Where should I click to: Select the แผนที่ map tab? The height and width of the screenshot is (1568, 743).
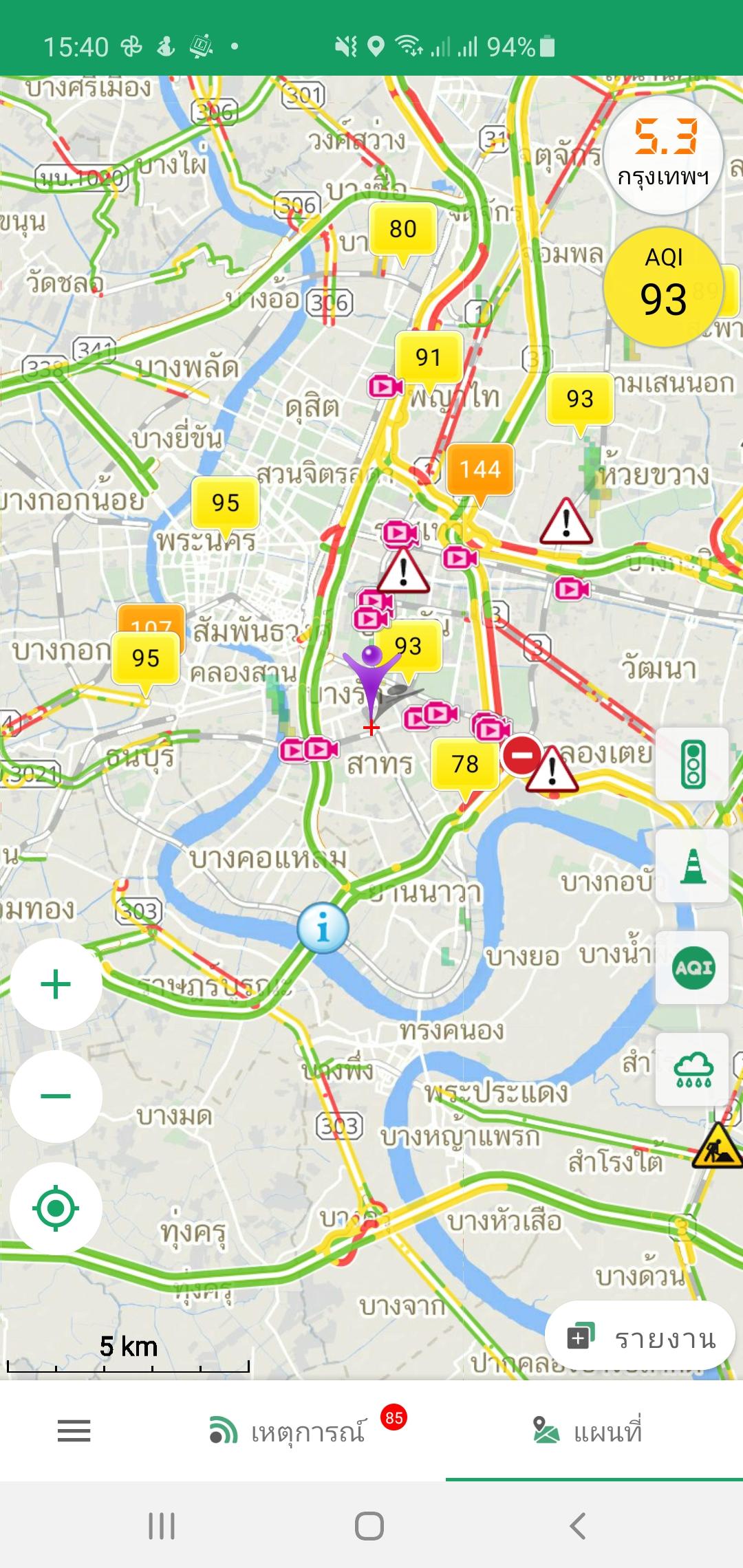589,1431
